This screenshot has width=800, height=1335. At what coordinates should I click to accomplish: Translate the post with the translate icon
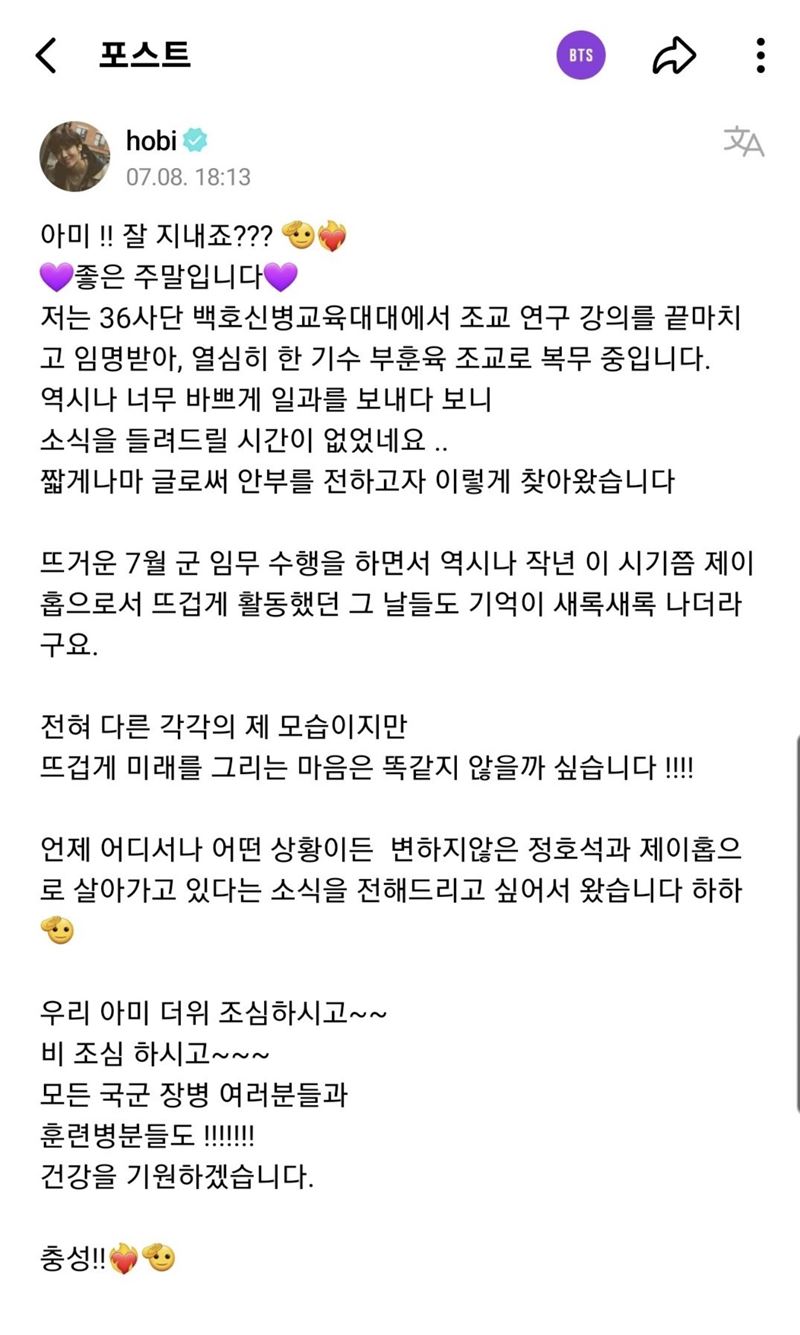[744, 142]
